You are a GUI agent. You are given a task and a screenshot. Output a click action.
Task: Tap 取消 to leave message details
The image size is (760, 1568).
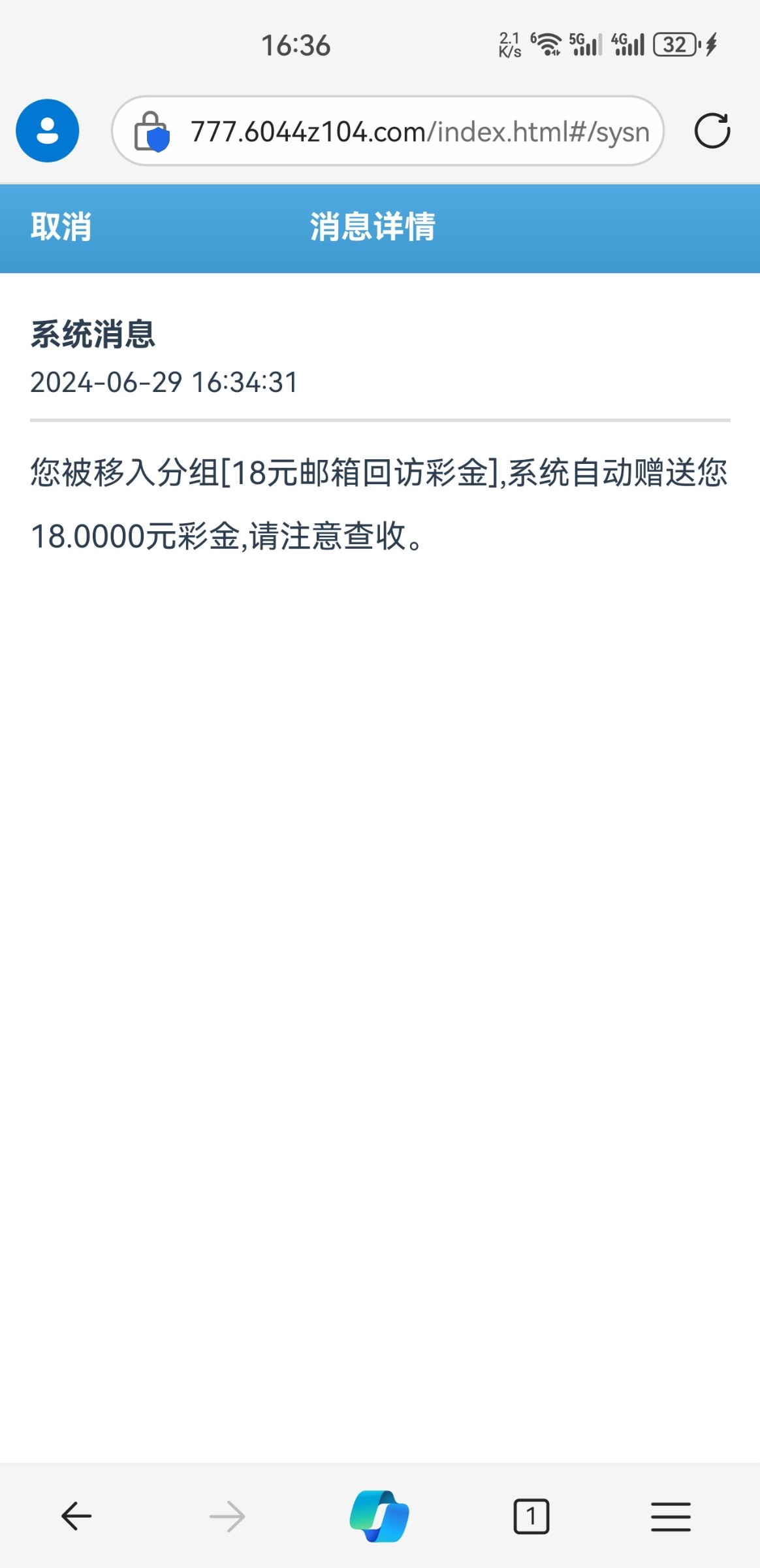(61, 227)
